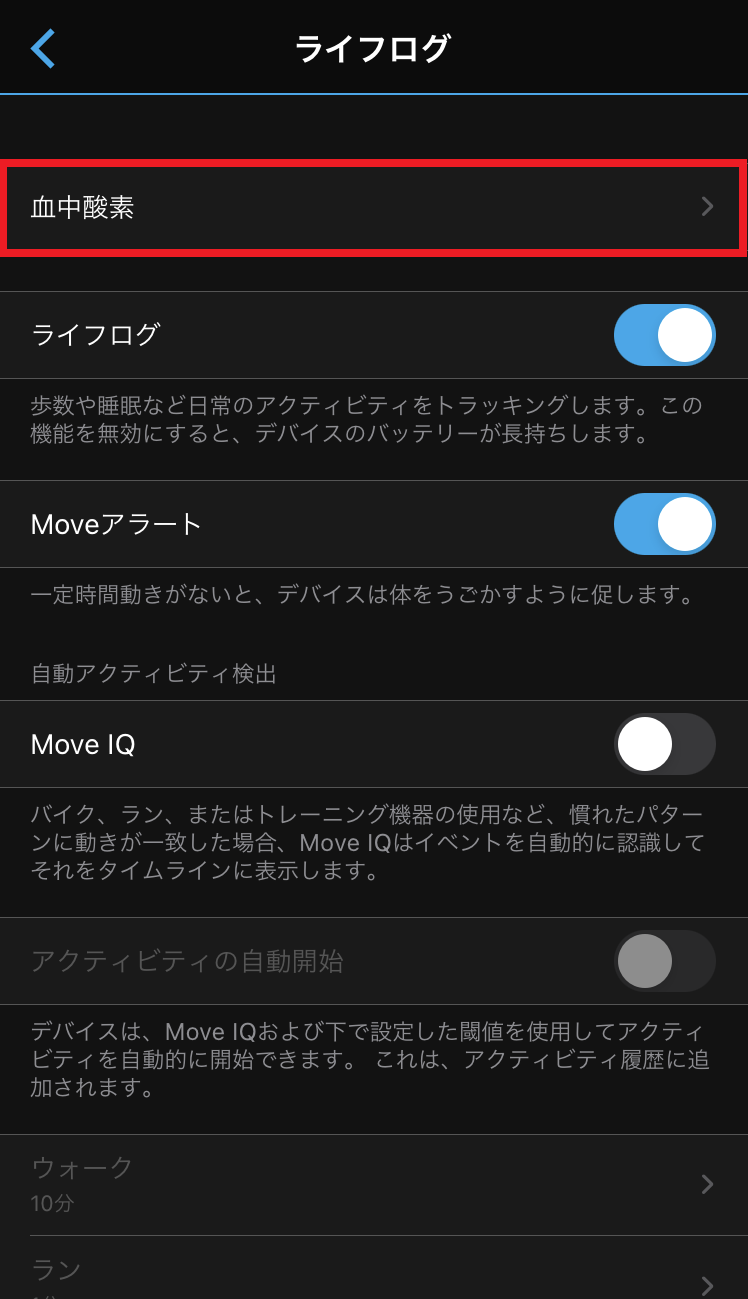Open the ラン settings row
The width and height of the screenshot is (748, 1299).
click(374, 1268)
